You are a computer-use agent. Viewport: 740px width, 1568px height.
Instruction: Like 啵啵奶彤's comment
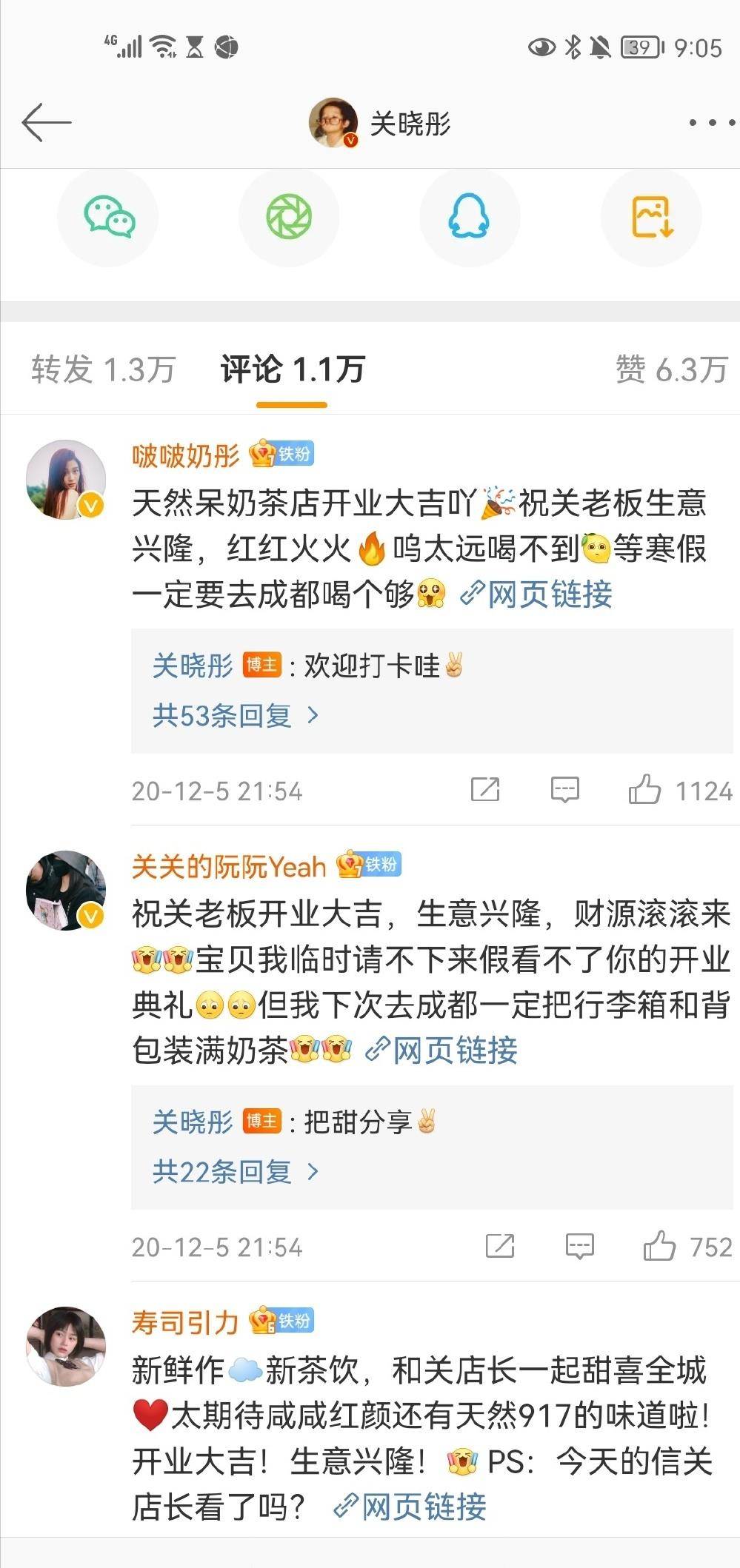644,790
